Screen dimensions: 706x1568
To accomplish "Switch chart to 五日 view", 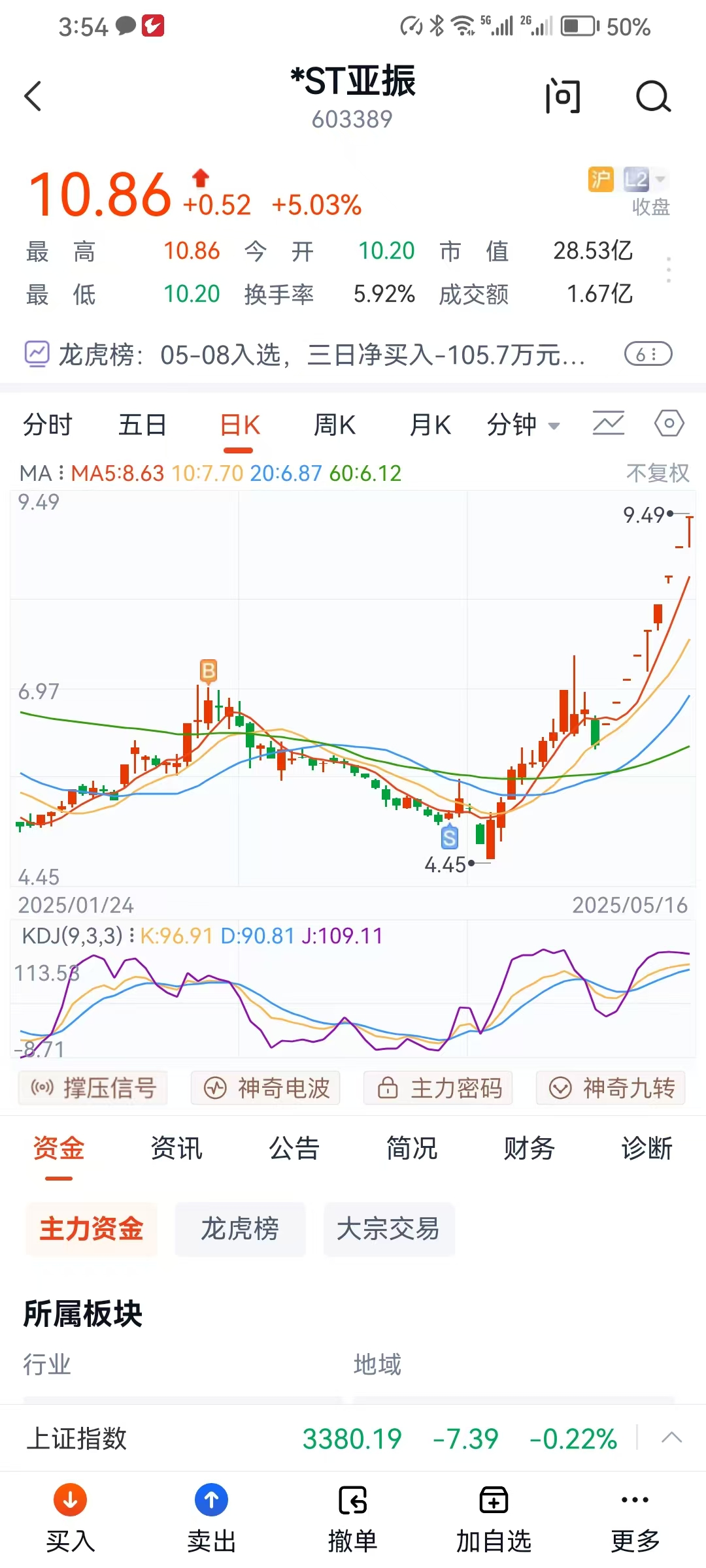I will (143, 425).
